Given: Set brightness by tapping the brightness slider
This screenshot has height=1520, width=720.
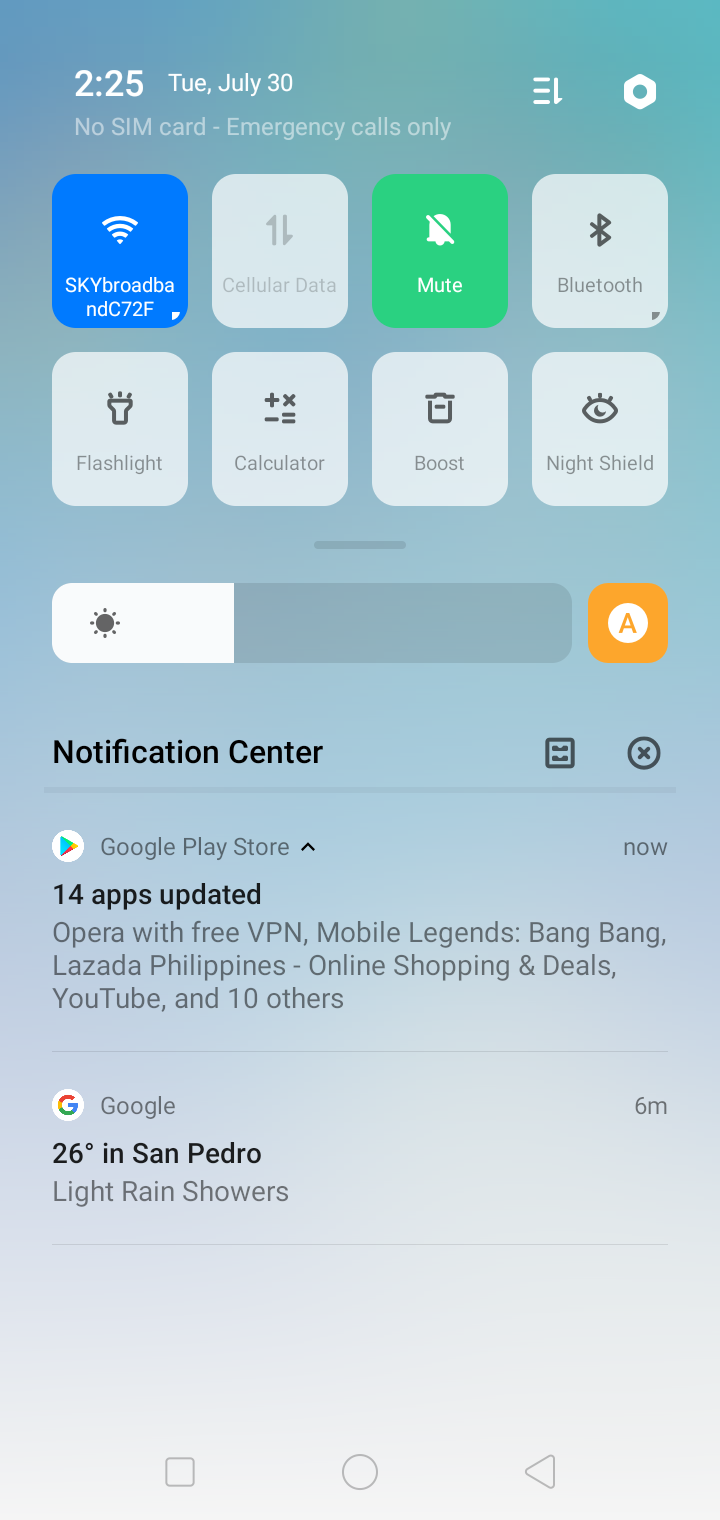Looking at the screenshot, I should point(312,623).
